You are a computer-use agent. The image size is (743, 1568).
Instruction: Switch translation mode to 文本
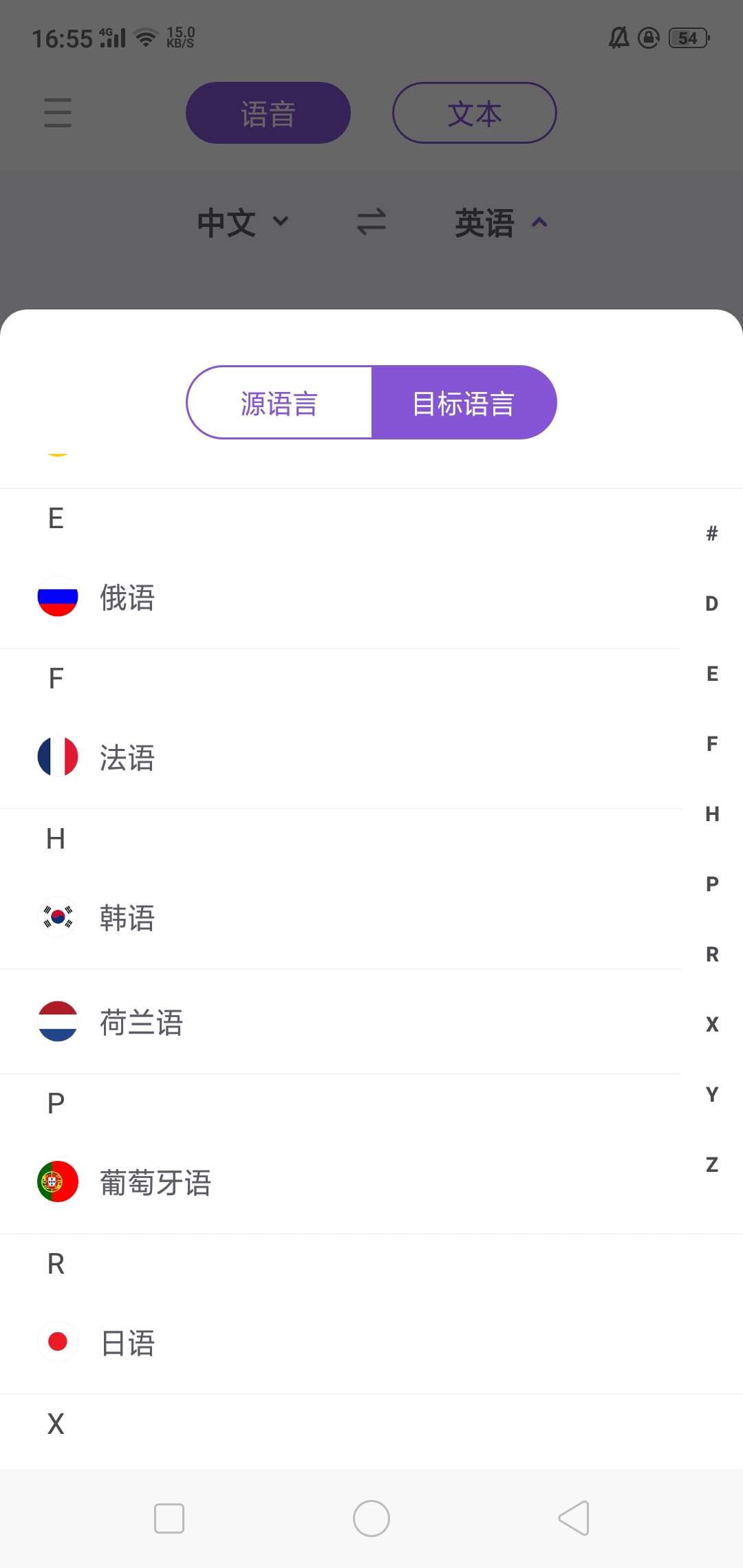click(474, 113)
